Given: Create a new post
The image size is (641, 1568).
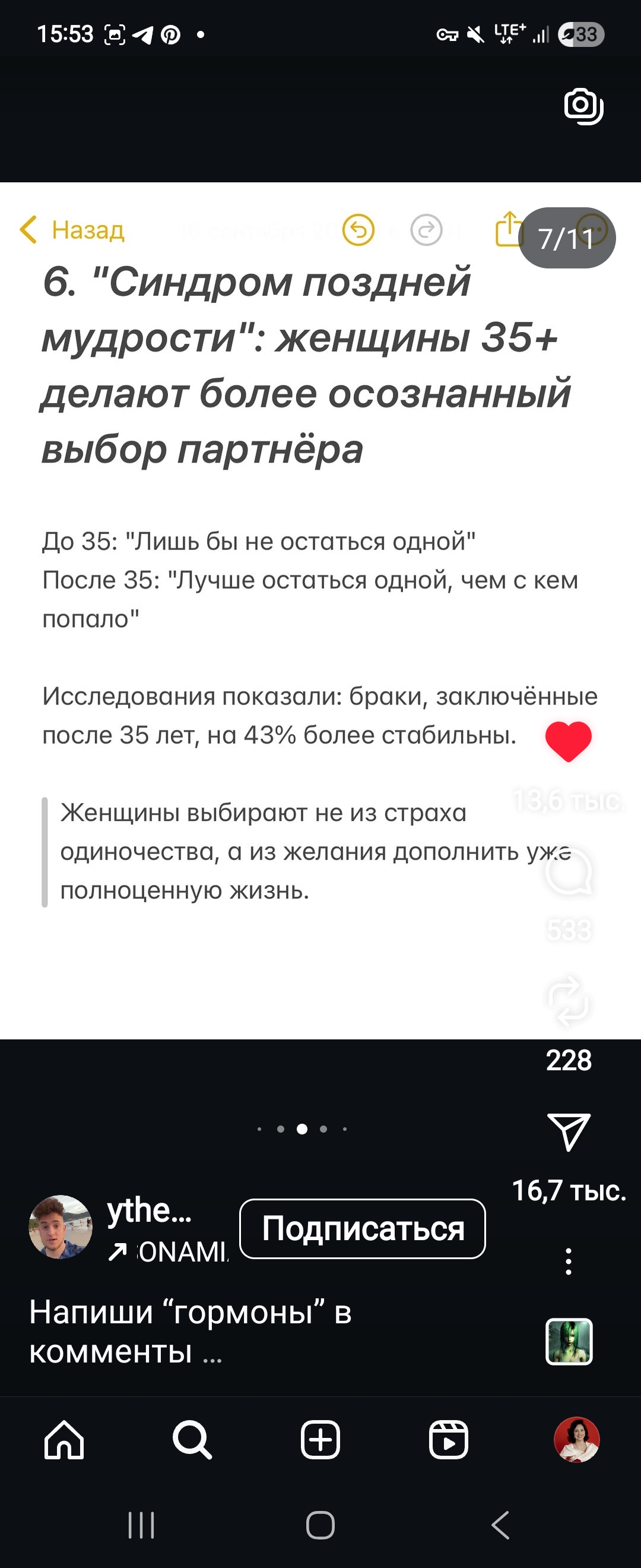Looking at the screenshot, I should pos(320,1440).
